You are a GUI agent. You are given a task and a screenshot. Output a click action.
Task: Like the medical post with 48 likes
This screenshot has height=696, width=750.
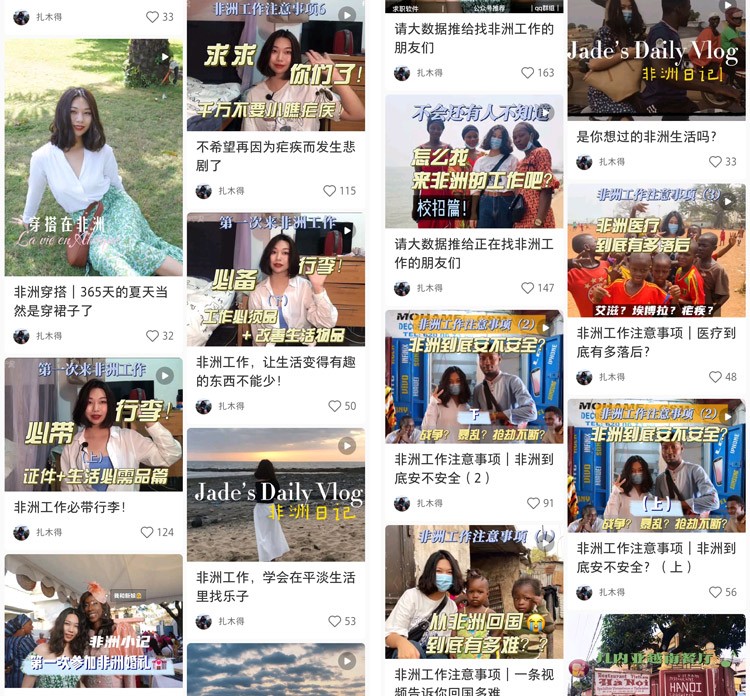715,377
